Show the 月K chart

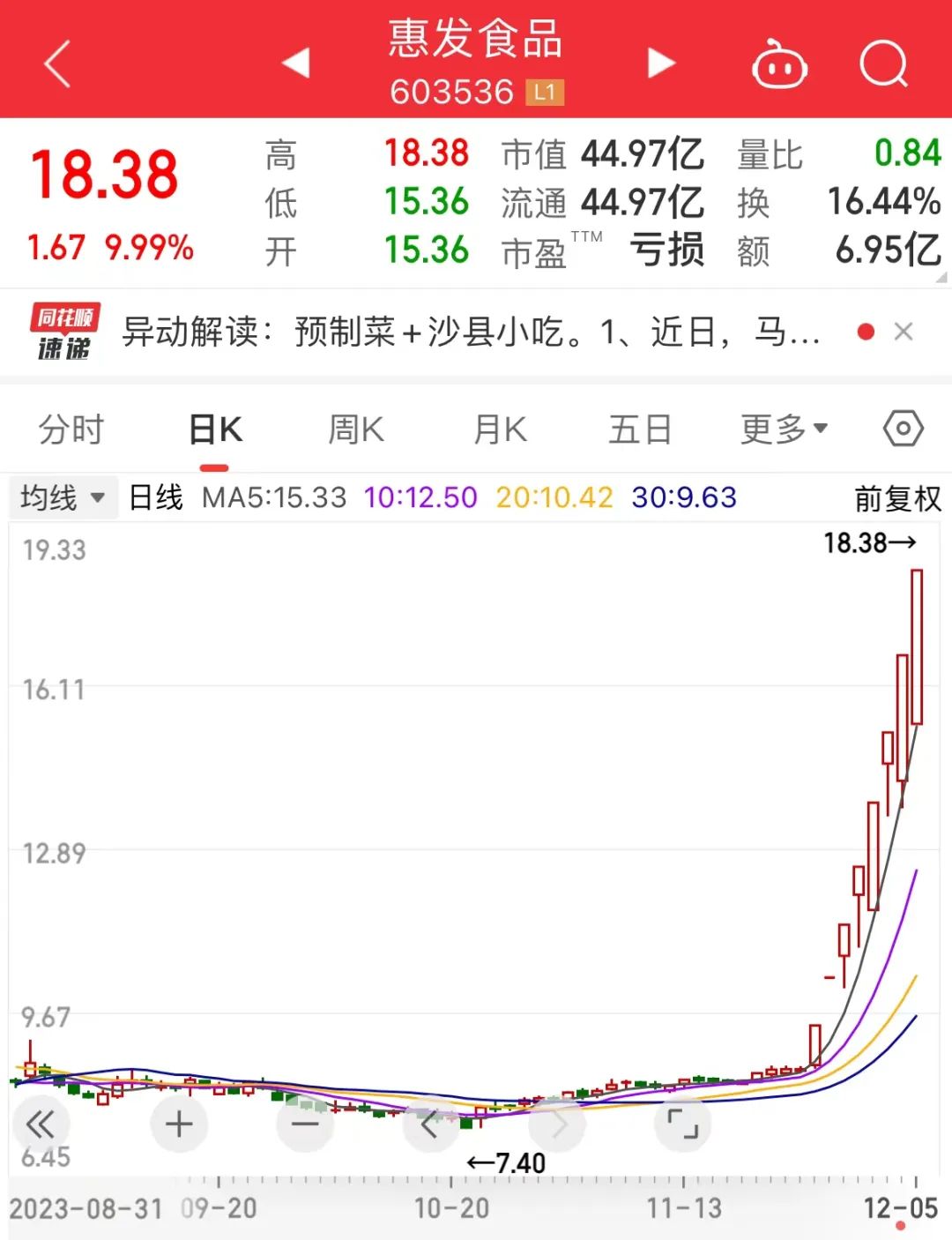[500, 430]
